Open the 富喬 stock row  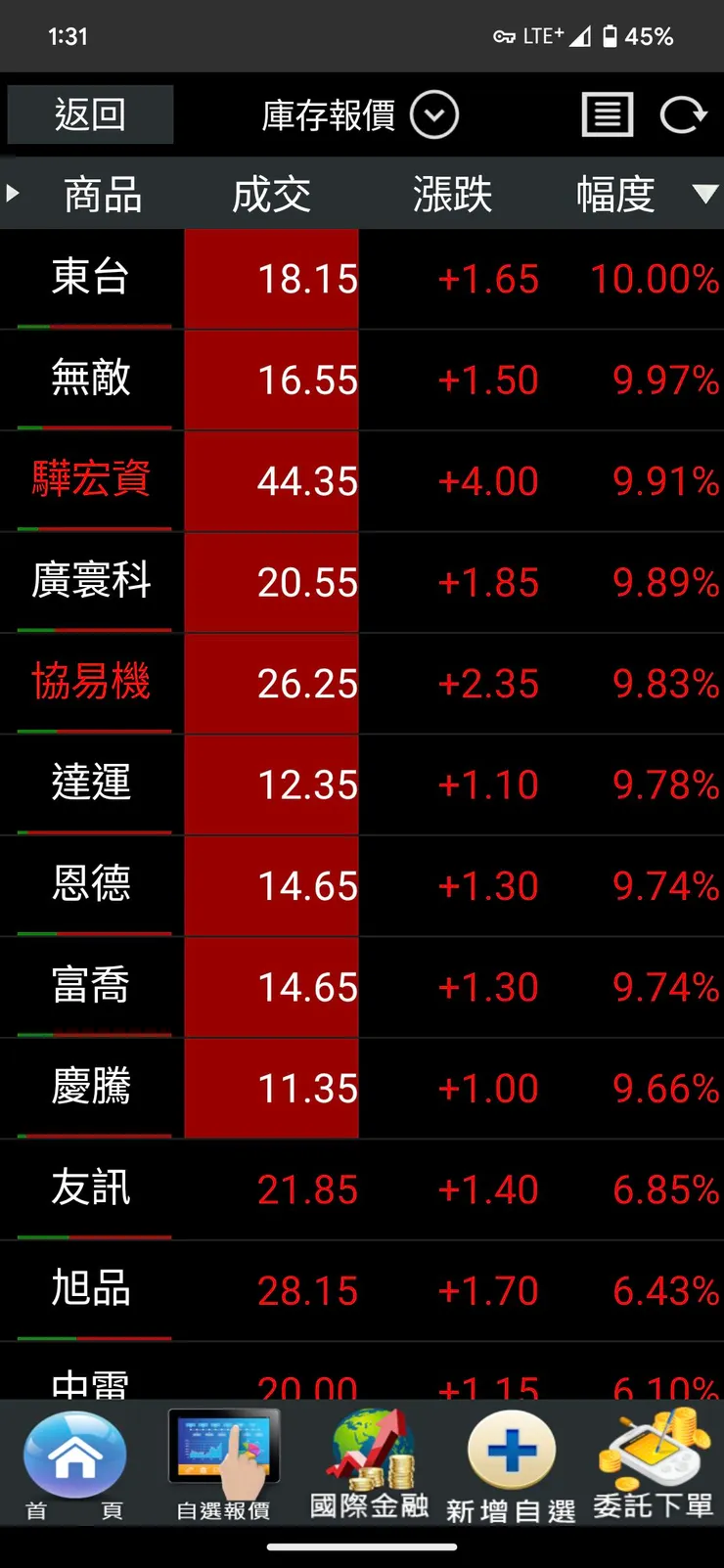pos(91,986)
